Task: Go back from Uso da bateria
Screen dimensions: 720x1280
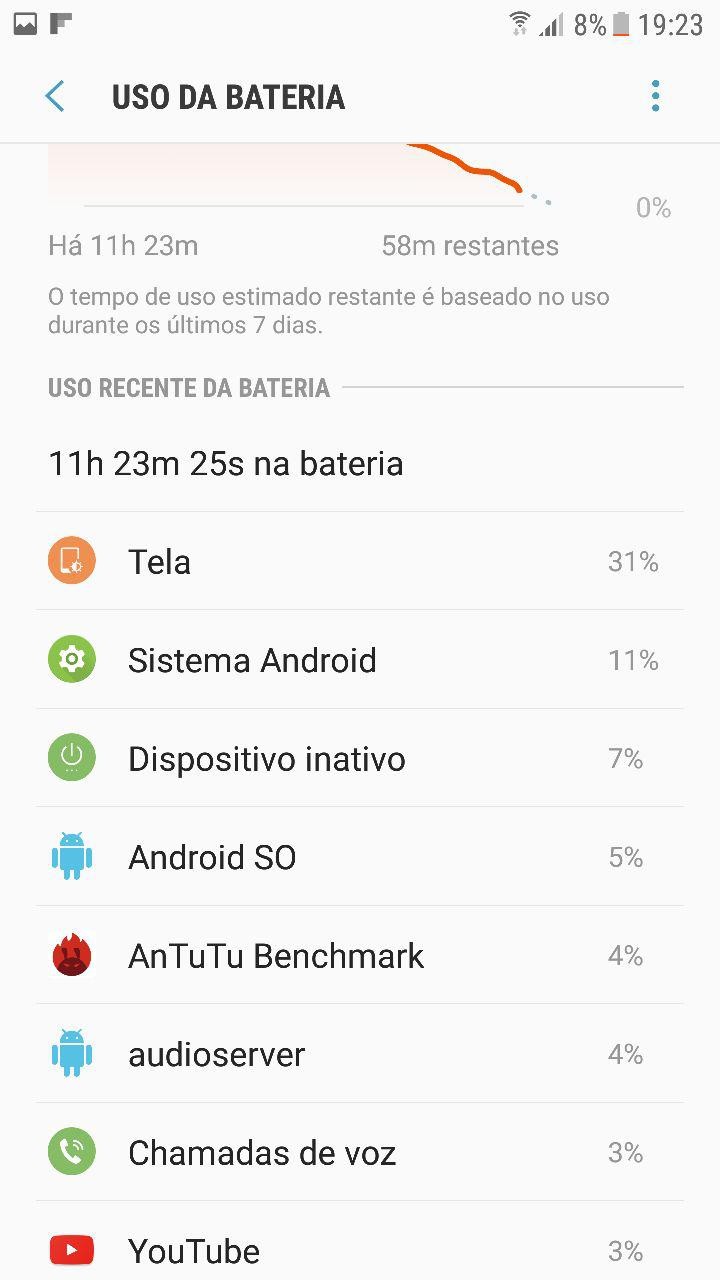Action: [x=55, y=97]
